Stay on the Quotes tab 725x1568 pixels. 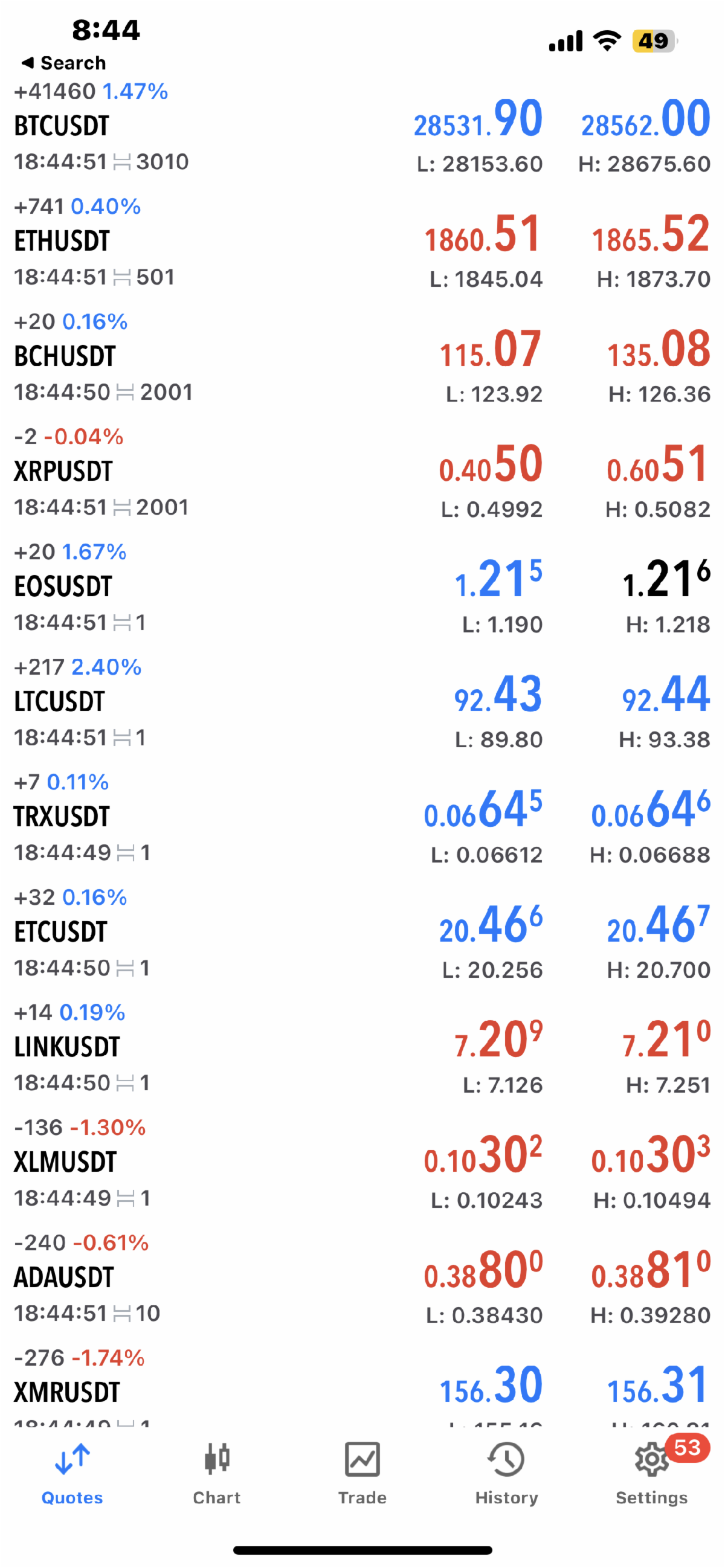click(72, 1472)
